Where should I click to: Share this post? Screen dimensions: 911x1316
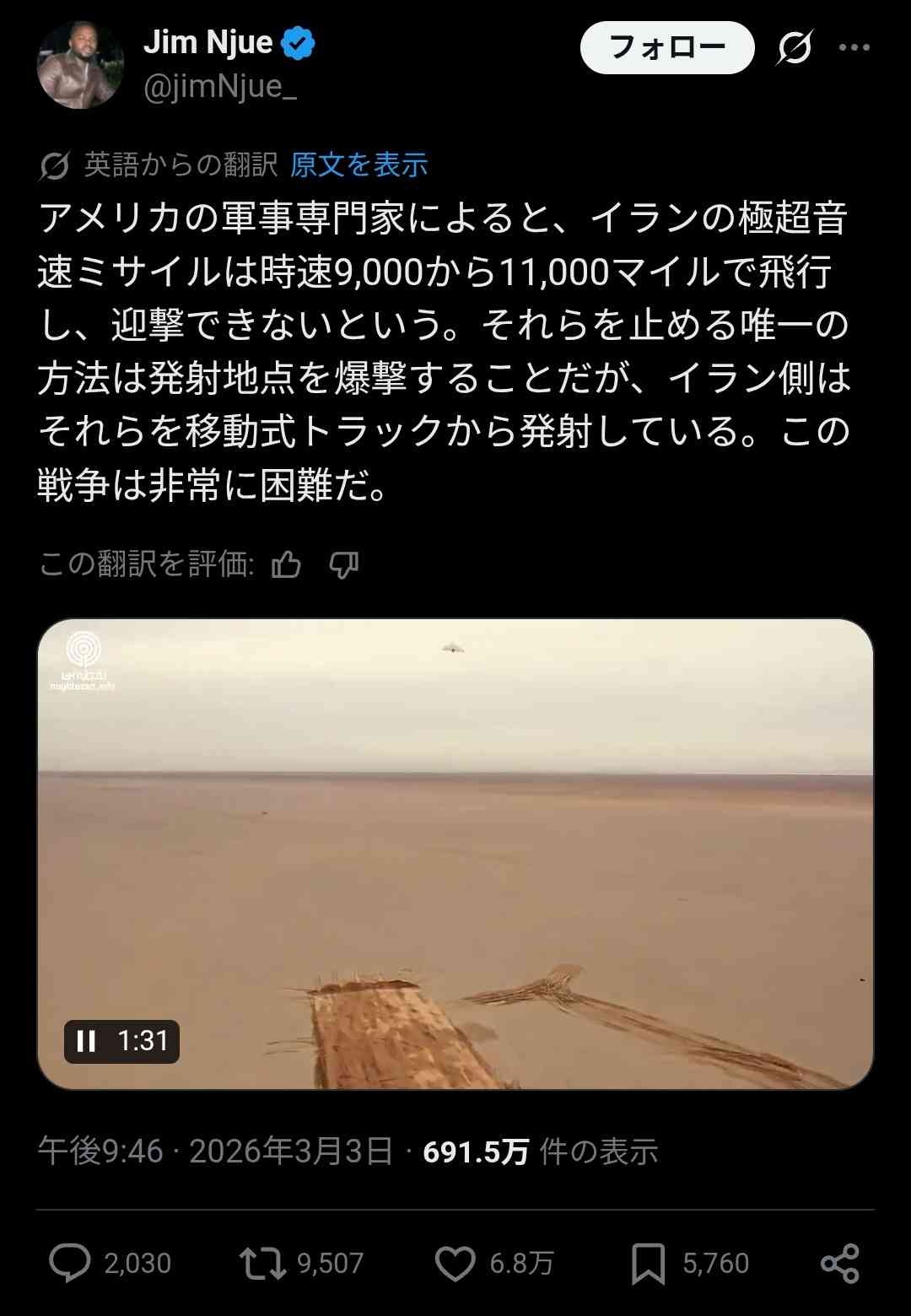click(x=839, y=1263)
